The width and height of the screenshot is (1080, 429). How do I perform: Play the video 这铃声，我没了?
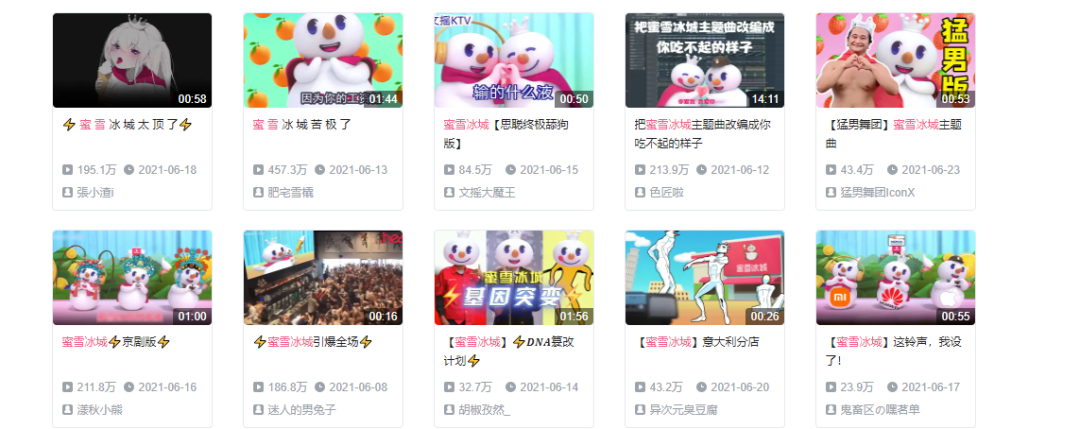pos(895,277)
